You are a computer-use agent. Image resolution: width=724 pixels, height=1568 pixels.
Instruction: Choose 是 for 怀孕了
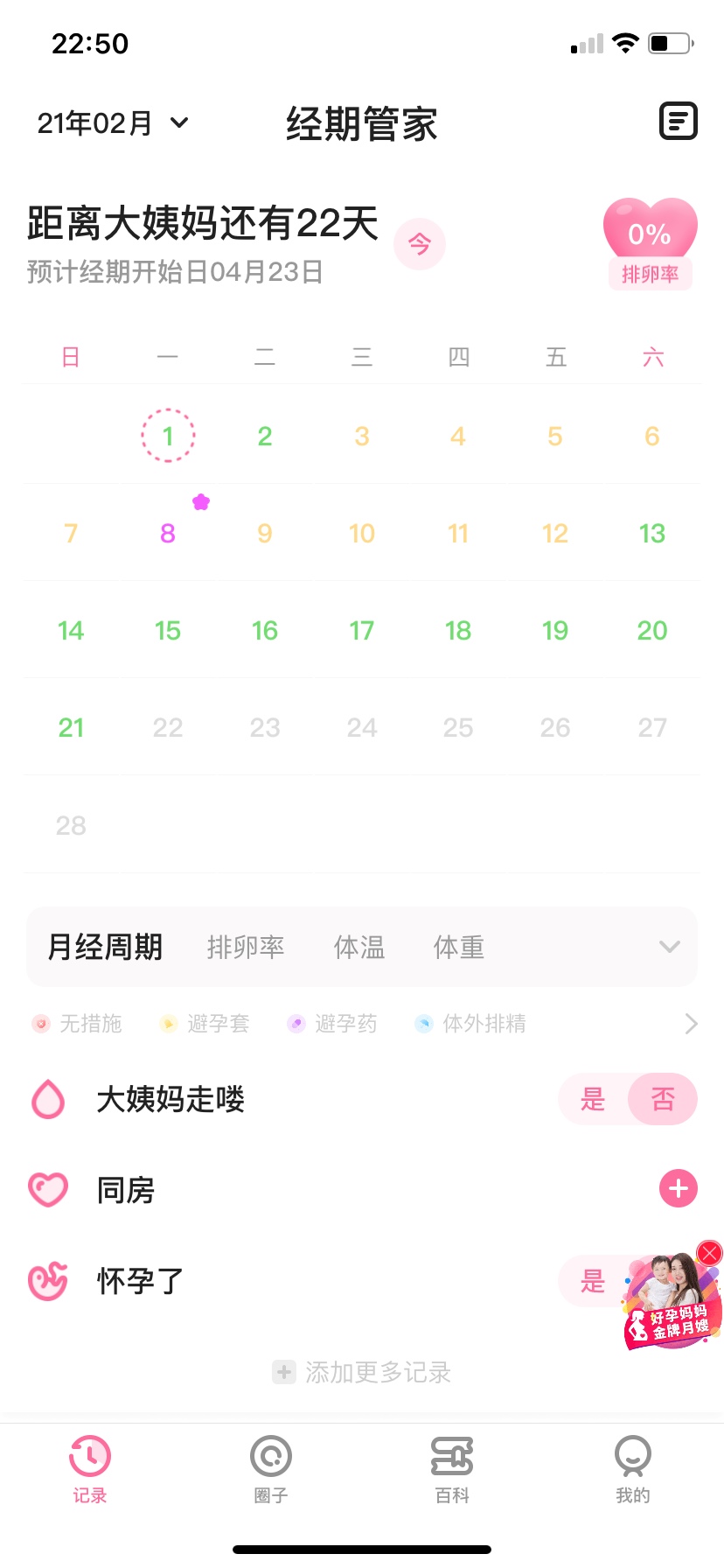coord(593,1282)
